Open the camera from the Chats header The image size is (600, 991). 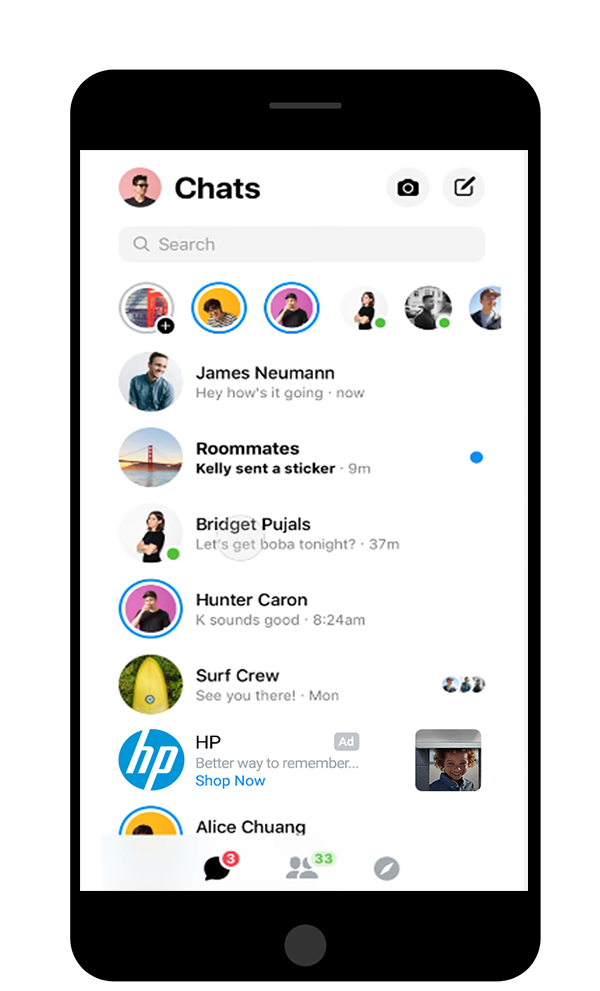pos(407,188)
